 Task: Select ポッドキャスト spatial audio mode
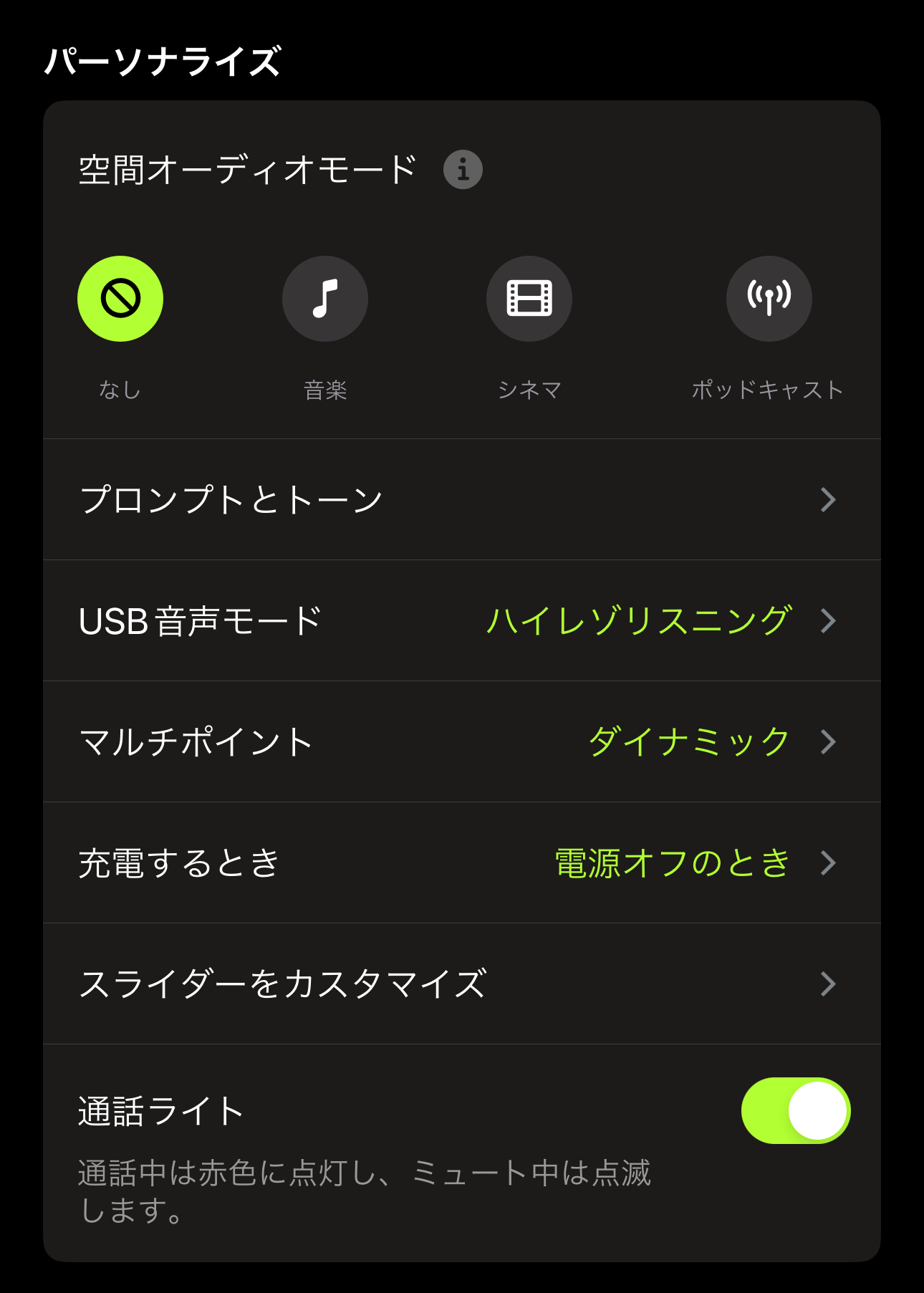(x=769, y=299)
